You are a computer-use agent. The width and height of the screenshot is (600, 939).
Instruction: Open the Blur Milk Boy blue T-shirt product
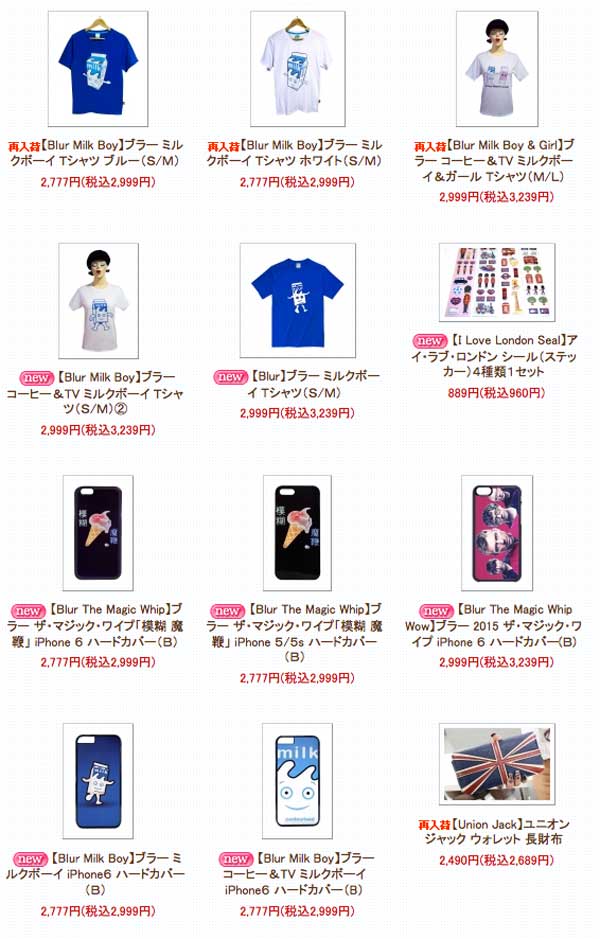(x=97, y=69)
